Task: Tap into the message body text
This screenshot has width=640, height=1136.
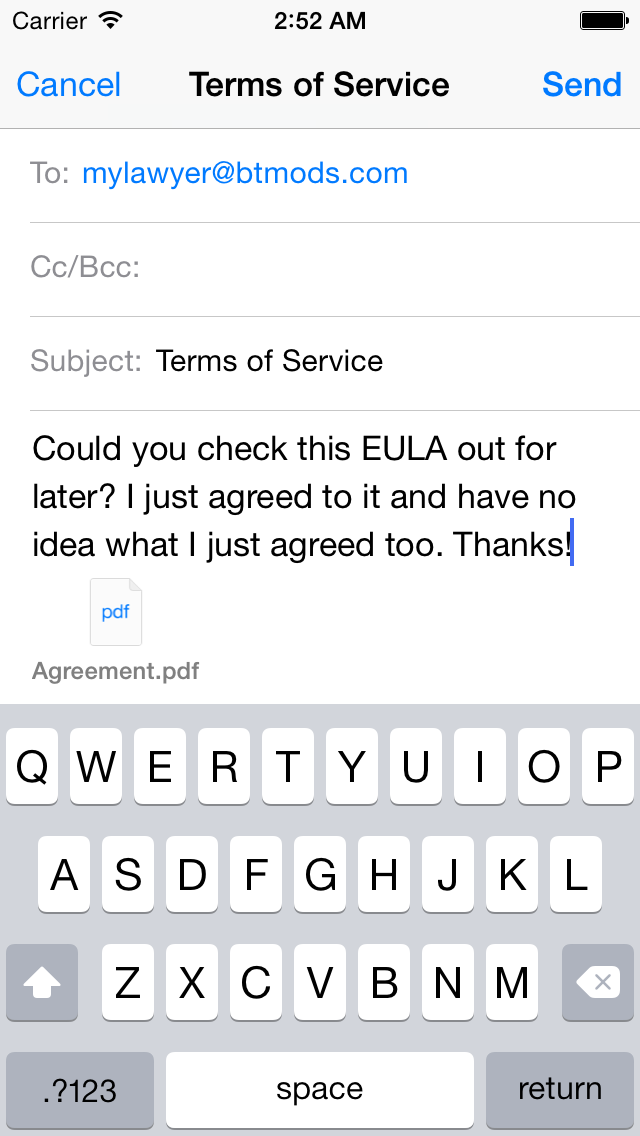Action: pyautogui.click(x=304, y=497)
